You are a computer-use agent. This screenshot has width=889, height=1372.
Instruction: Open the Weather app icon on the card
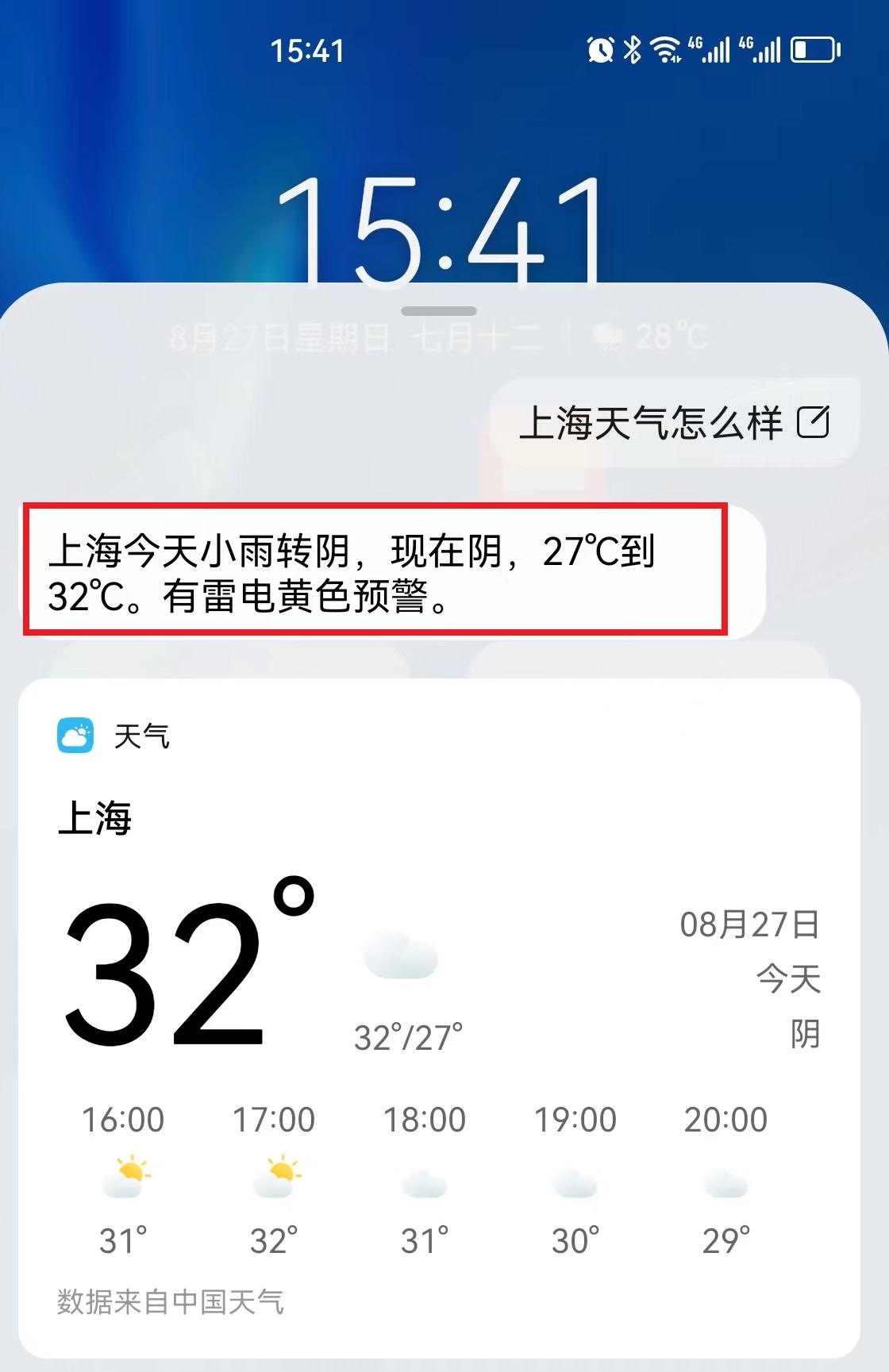click(x=74, y=736)
